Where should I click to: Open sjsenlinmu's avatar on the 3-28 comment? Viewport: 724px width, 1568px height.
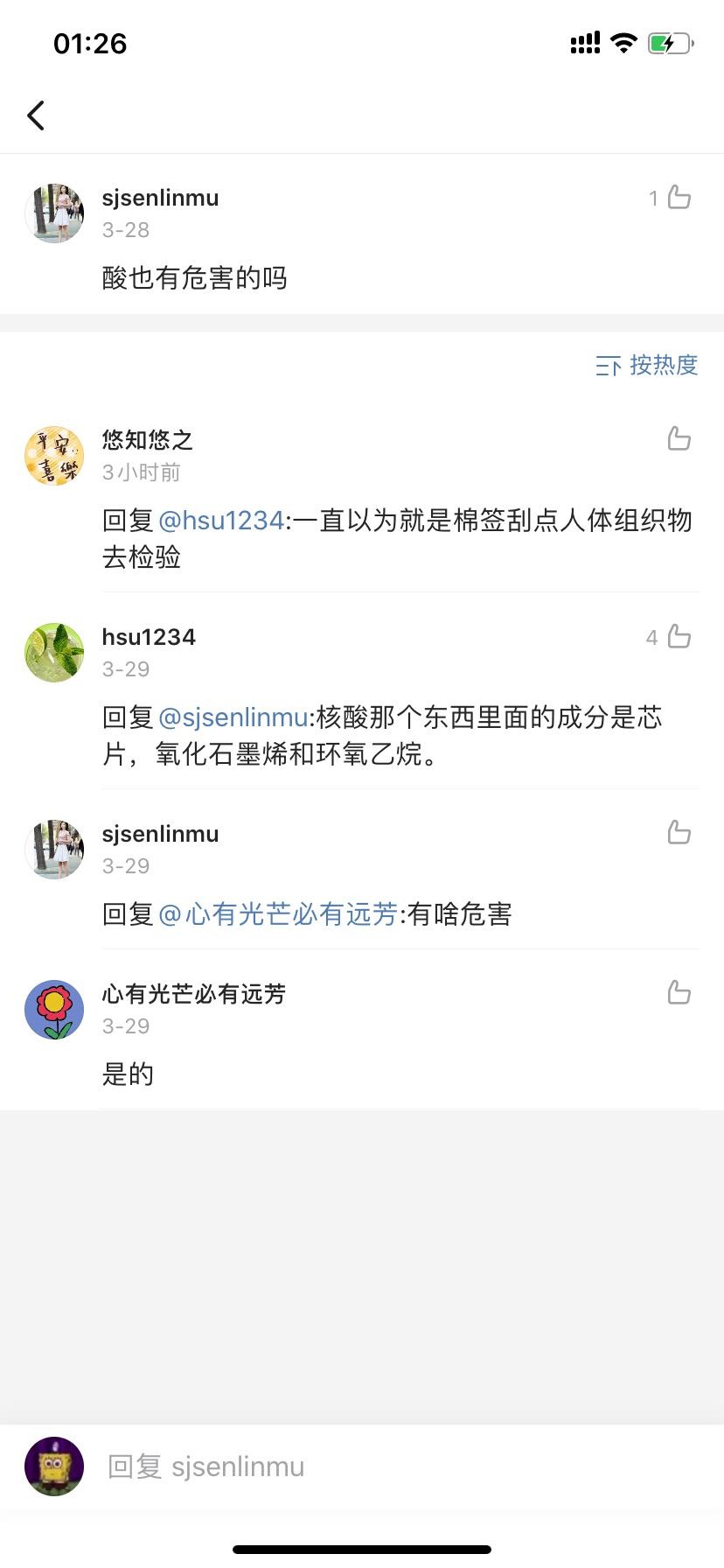[x=54, y=213]
